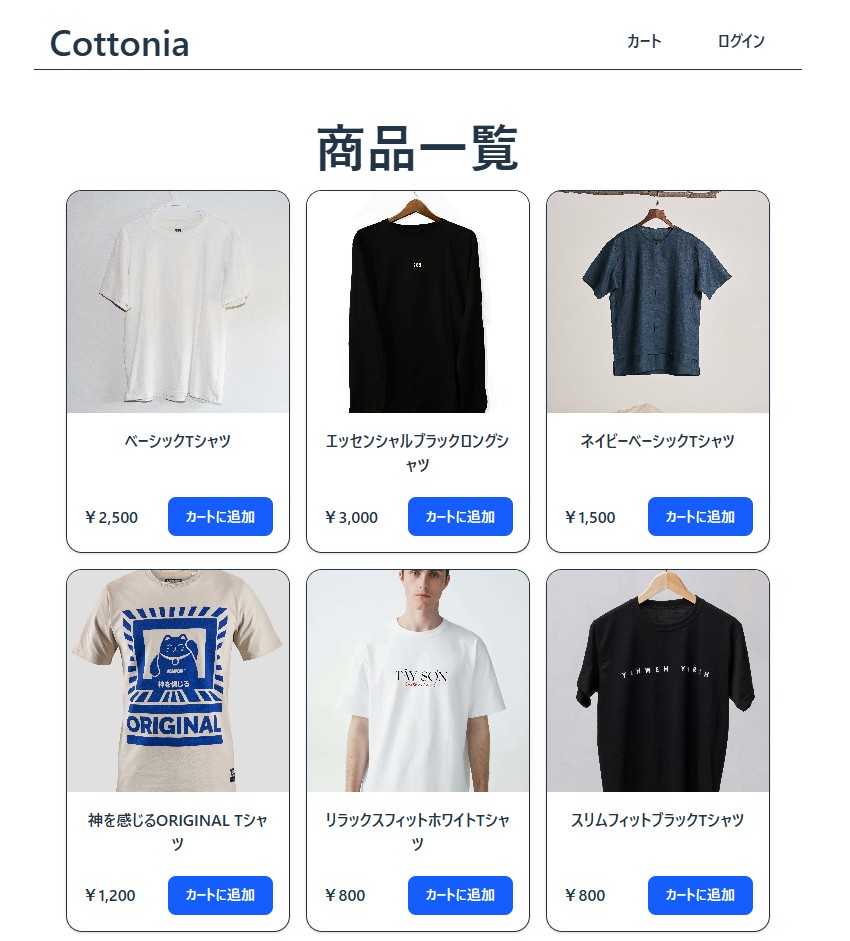Open the ログイン link
Viewport: 850px width, 941px height.
click(741, 41)
